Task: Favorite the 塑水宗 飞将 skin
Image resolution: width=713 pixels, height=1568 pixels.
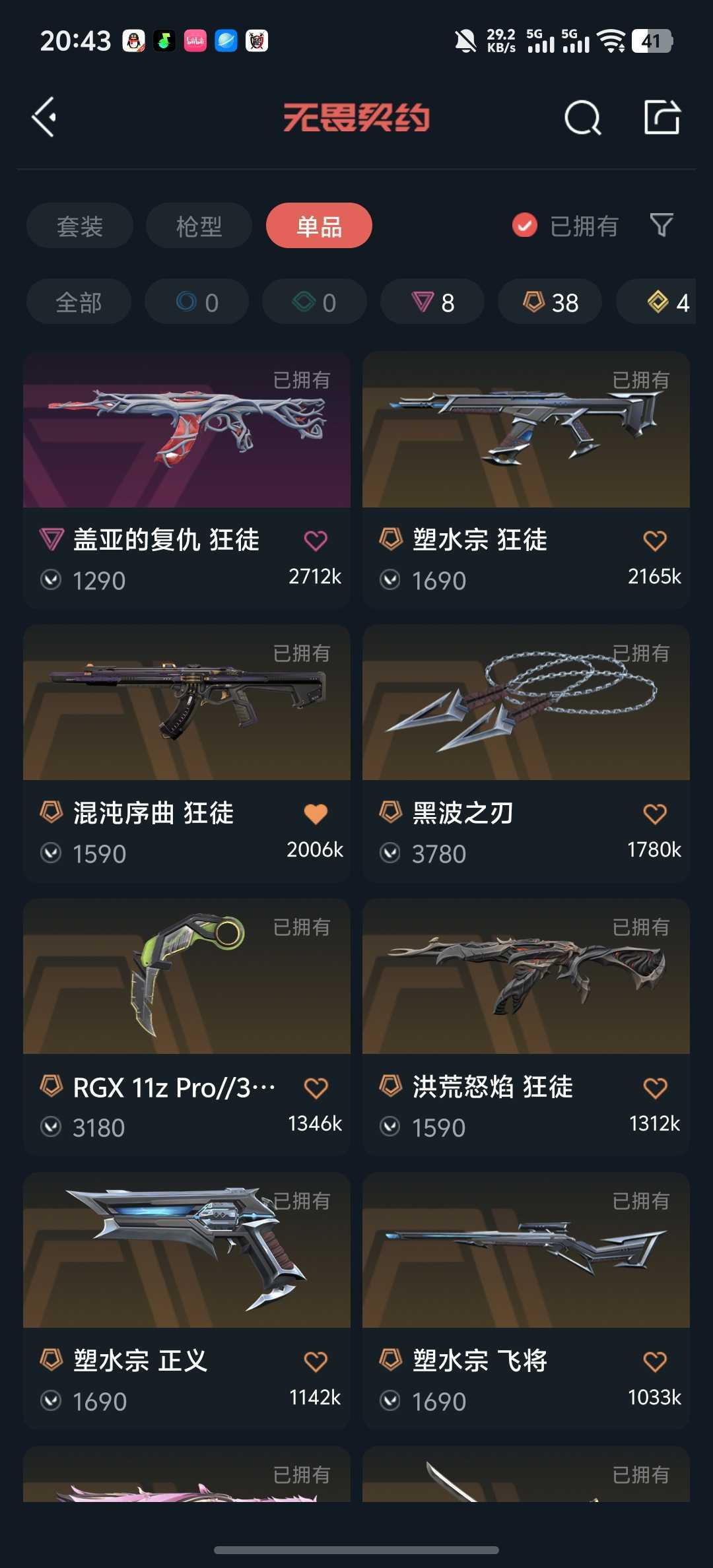Action: tap(655, 1361)
